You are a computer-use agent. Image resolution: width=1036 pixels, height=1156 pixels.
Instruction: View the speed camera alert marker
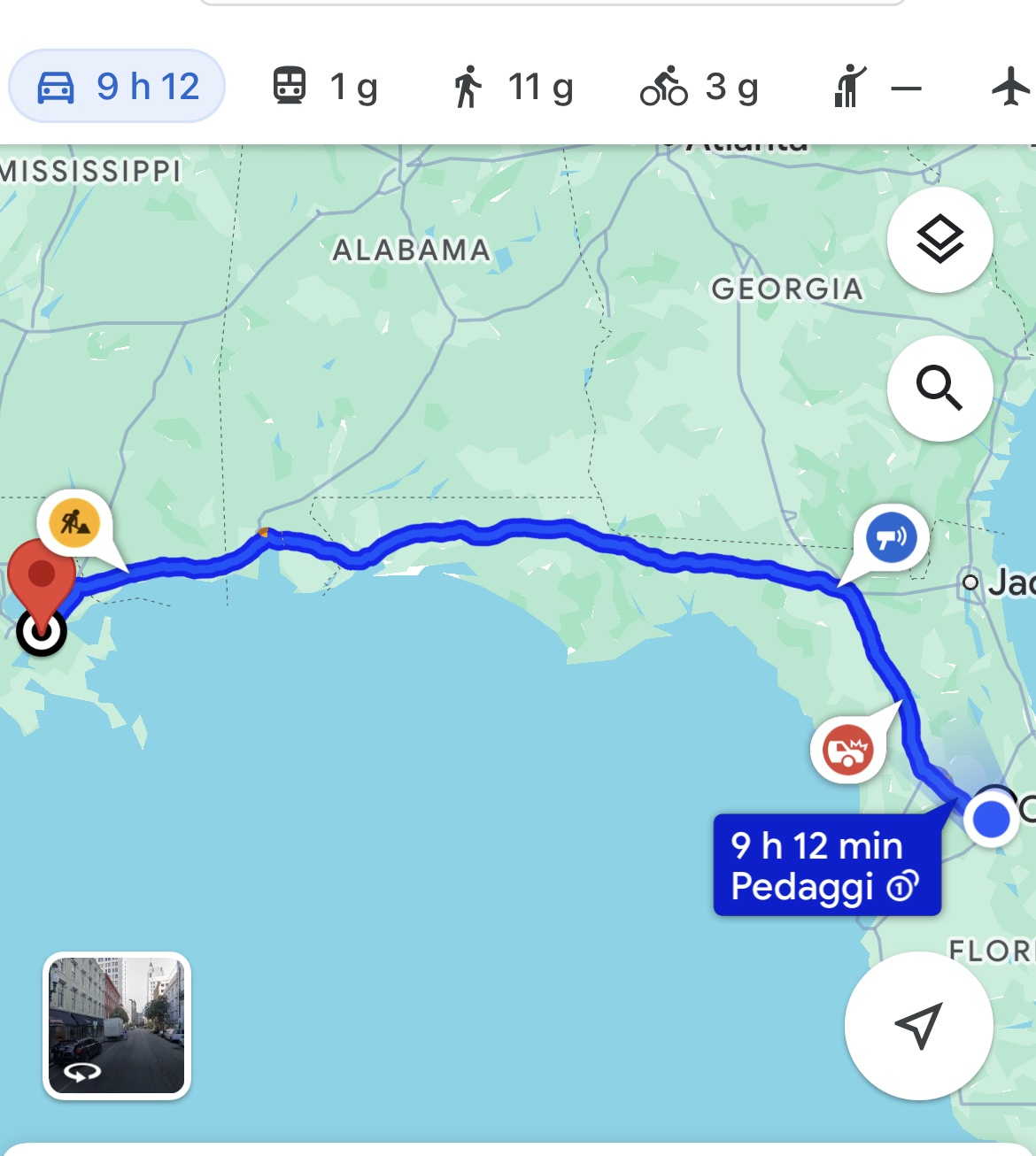[891, 537]
